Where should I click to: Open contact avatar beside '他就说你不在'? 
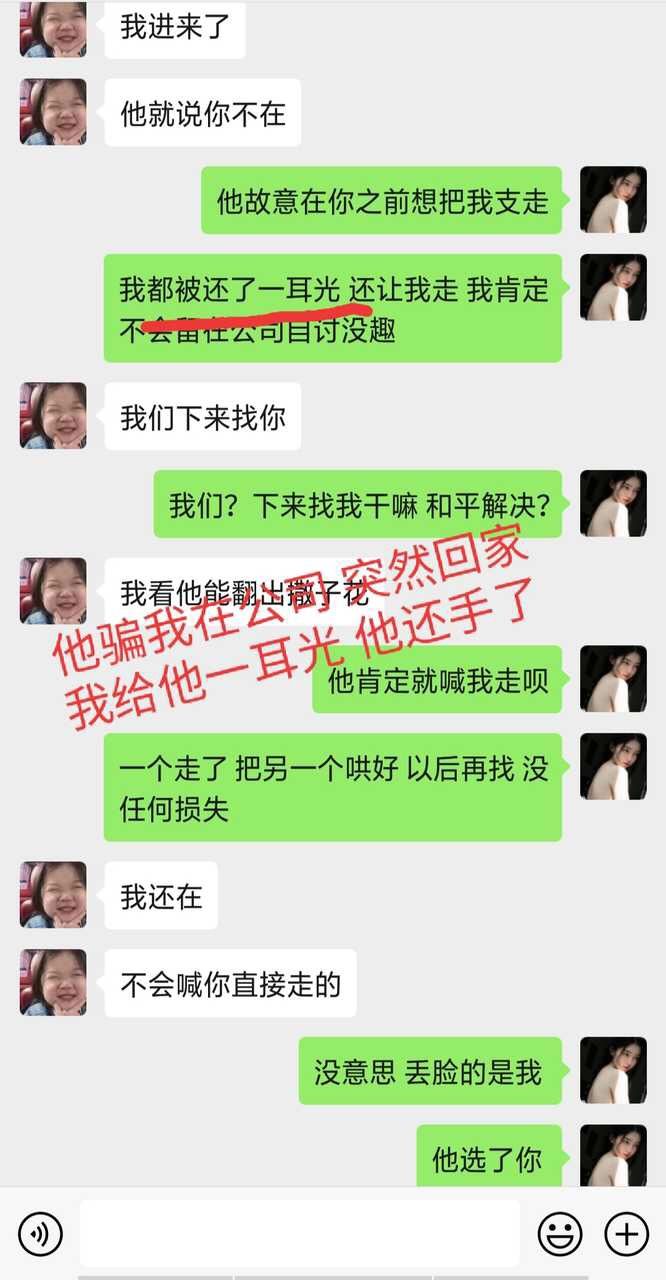click(53, 112)
